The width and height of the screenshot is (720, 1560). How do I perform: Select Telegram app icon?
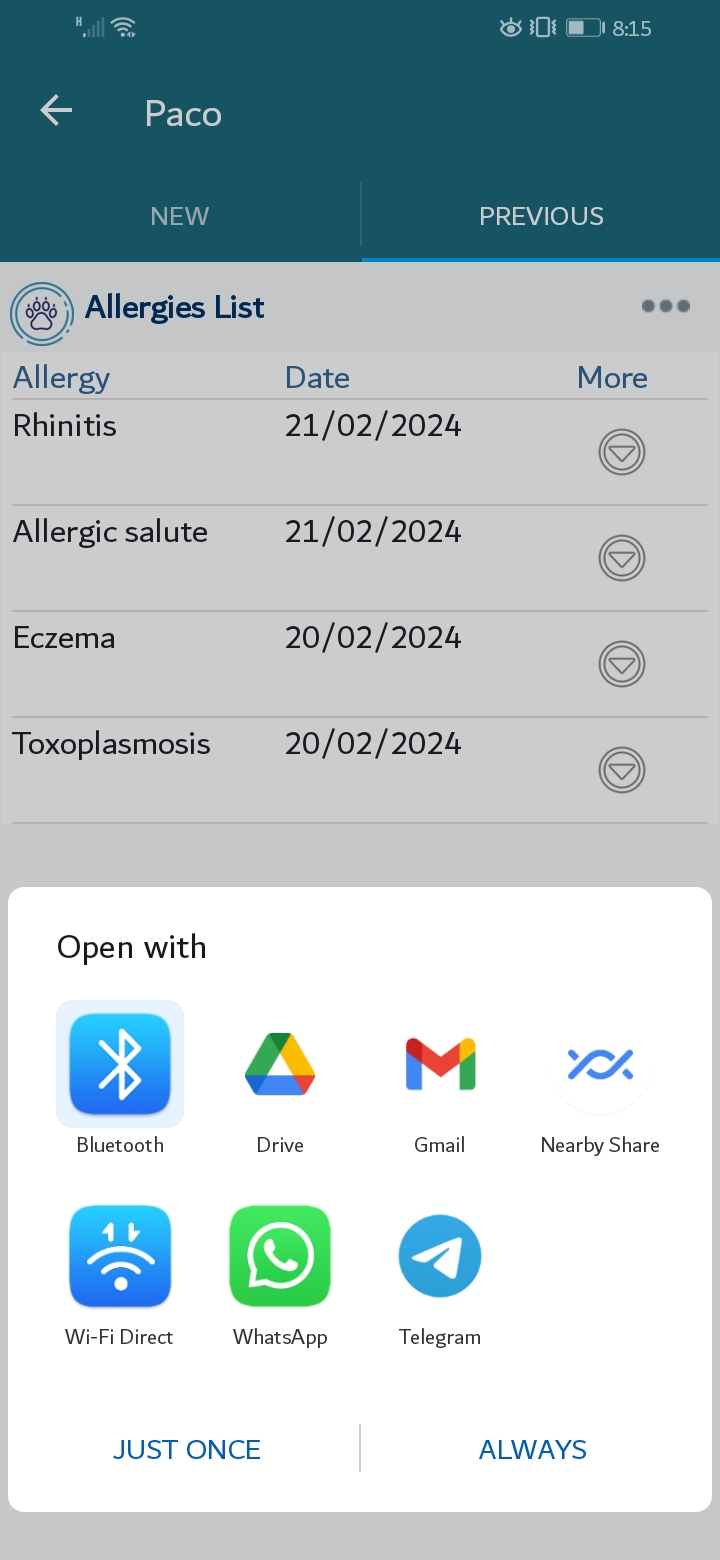click(x=440, y=1257)
